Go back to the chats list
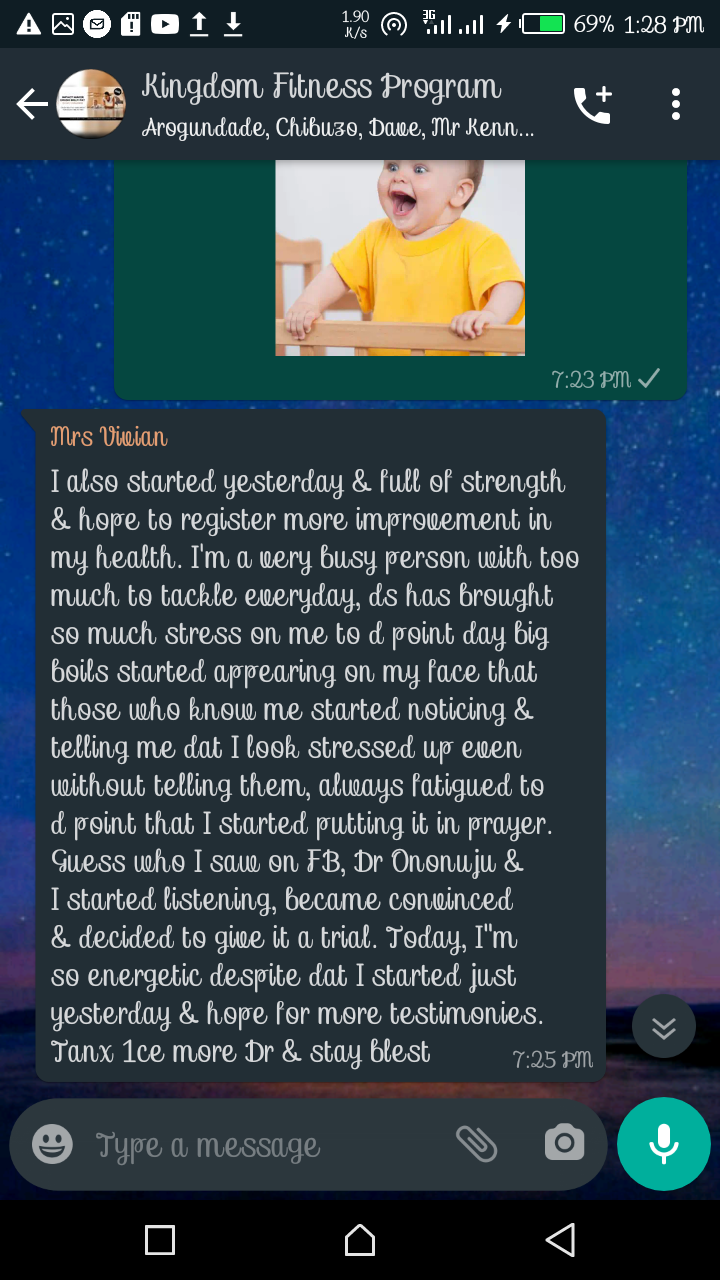This screenshot has width=720, height=1280. 31,104
